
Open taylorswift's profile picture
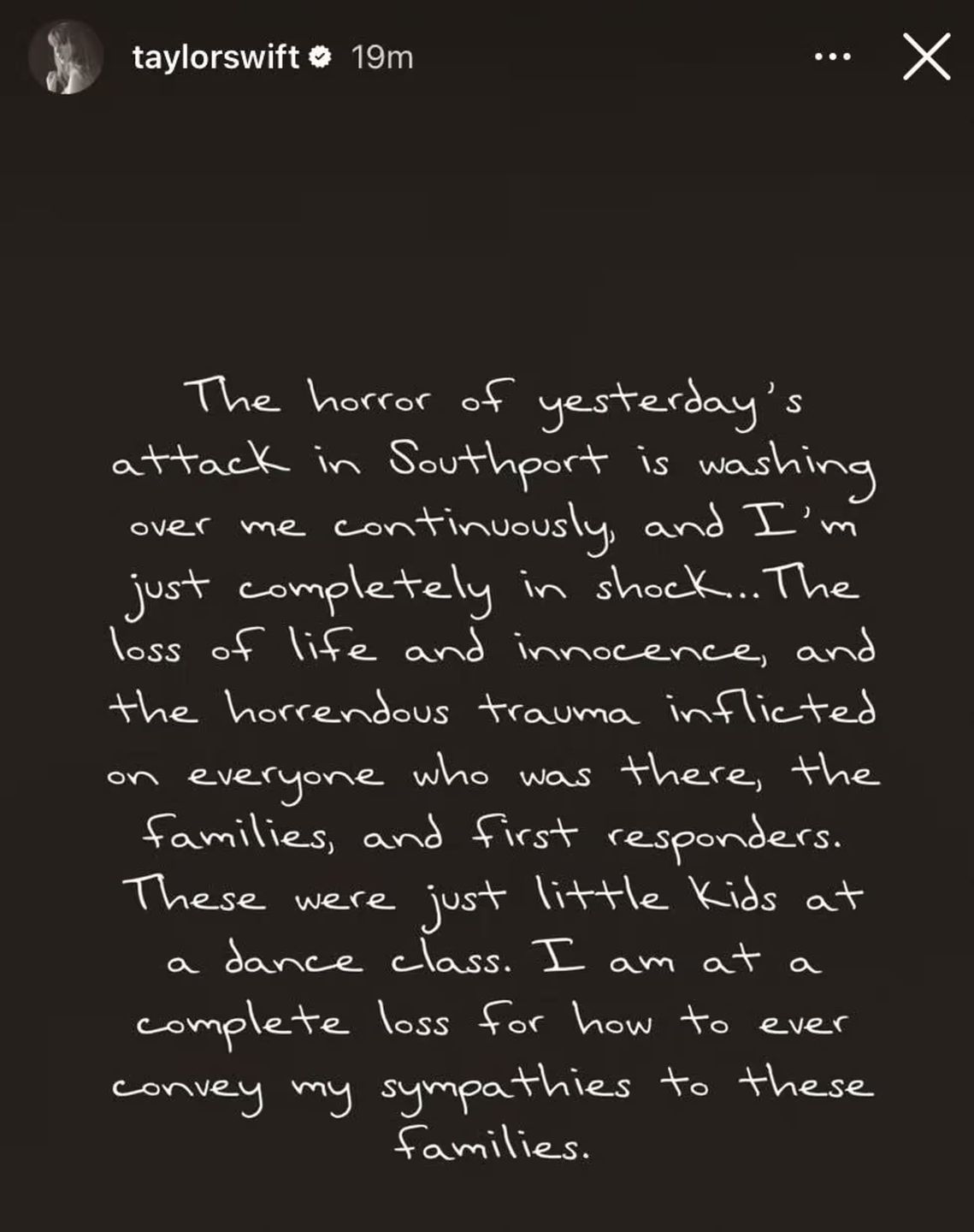[66, 58]
